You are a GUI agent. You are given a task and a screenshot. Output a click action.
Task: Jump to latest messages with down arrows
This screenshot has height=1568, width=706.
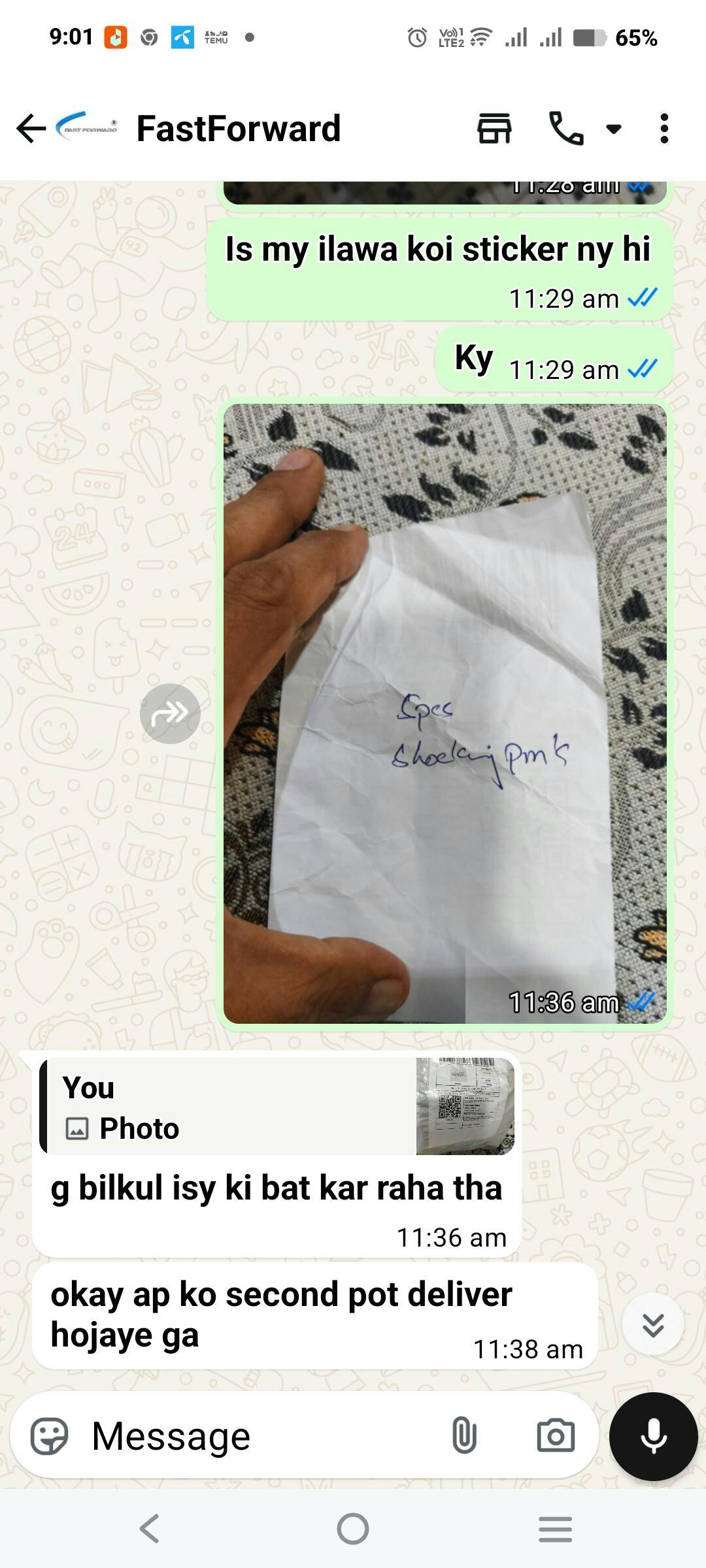click(653, 1324)
